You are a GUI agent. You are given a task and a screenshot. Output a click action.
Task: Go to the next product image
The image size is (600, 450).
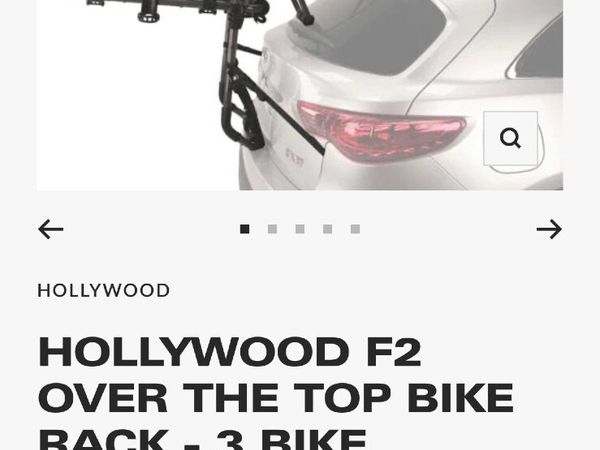pyautogui.click(x=548, y=229)
